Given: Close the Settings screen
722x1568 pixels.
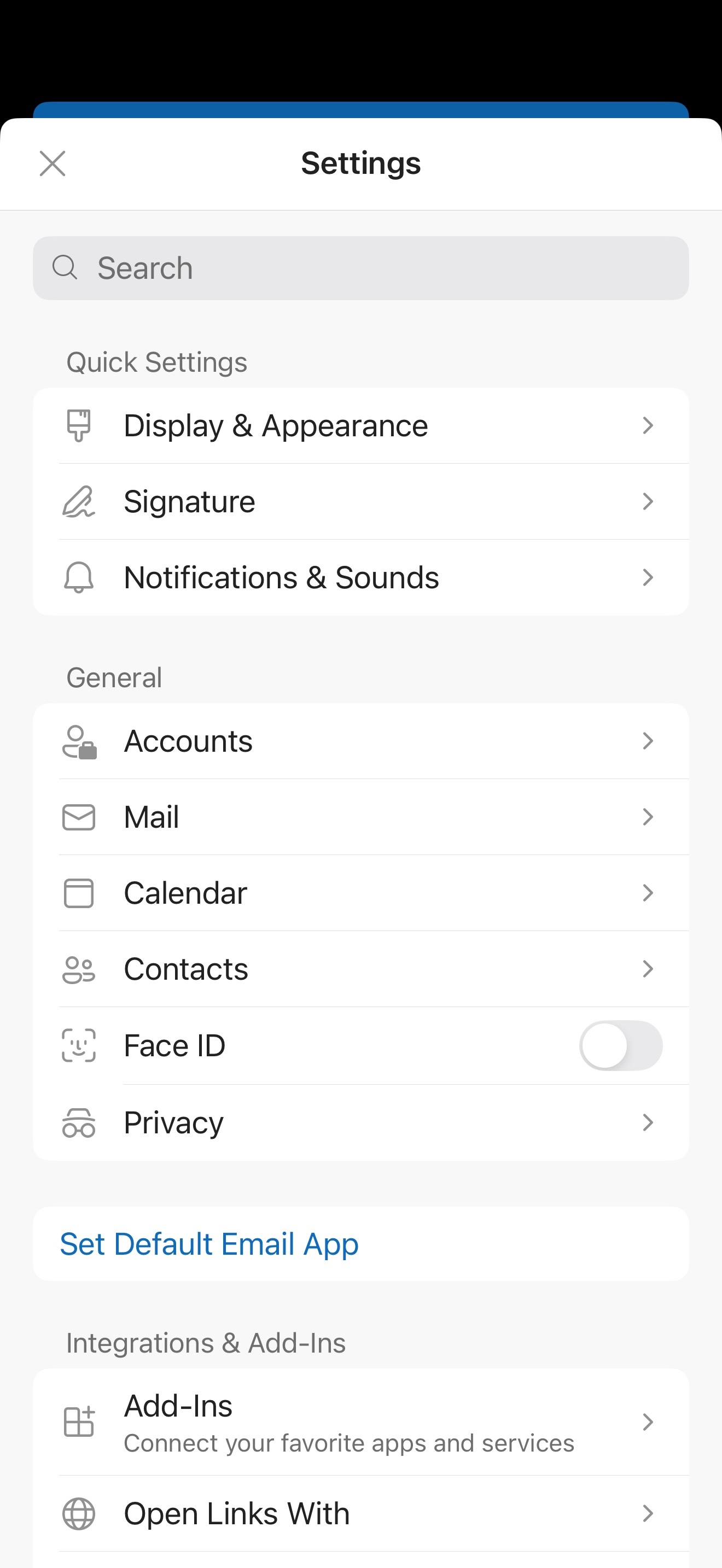Looking at the screenshot, I should (x=53, y=163).
